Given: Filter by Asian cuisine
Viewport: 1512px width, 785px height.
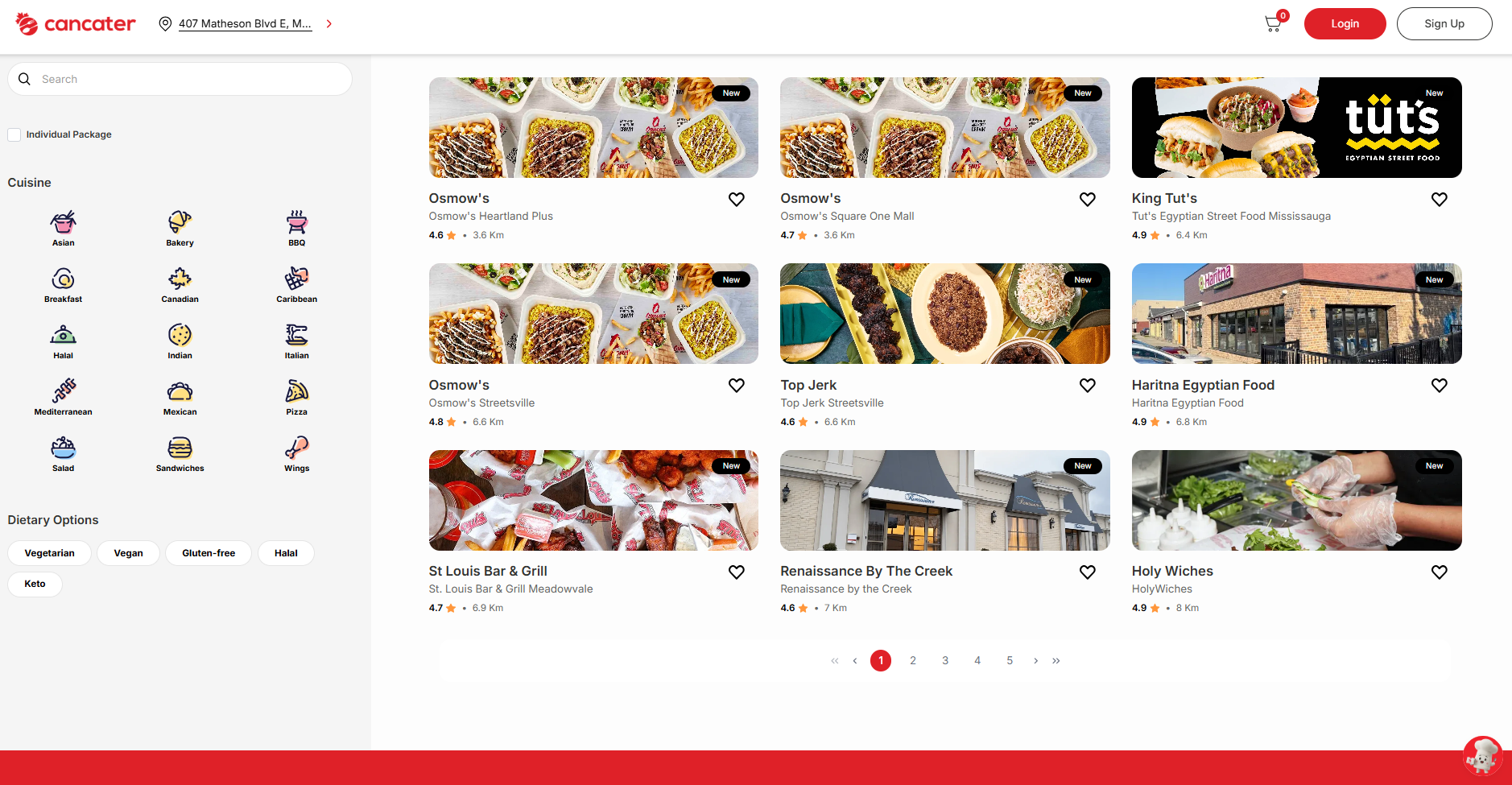Looking at the screenshot, I should pos(63,228).
